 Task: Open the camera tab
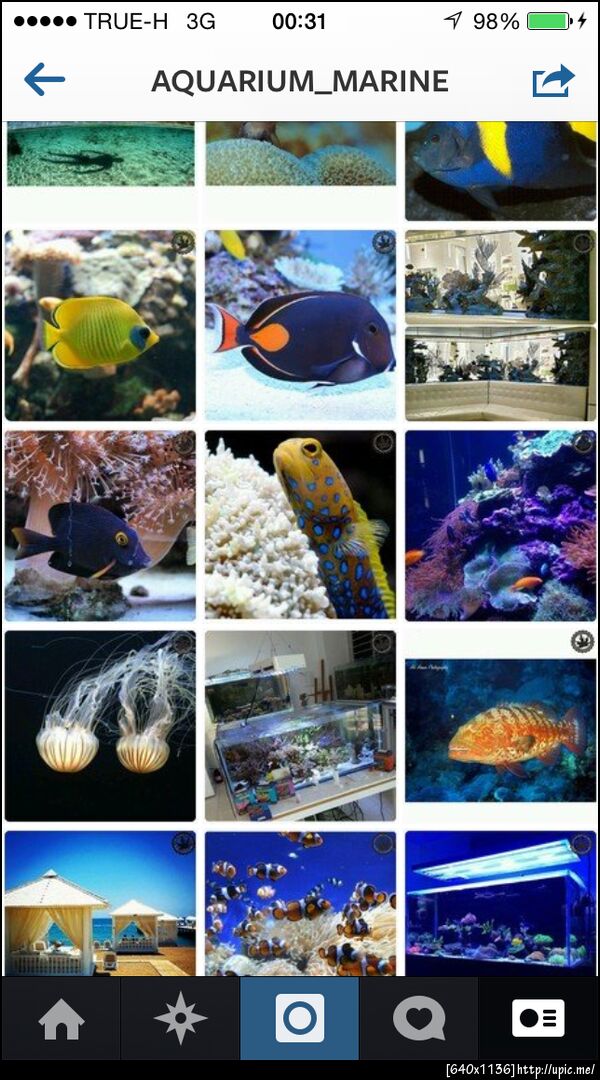click(300, 1019)
